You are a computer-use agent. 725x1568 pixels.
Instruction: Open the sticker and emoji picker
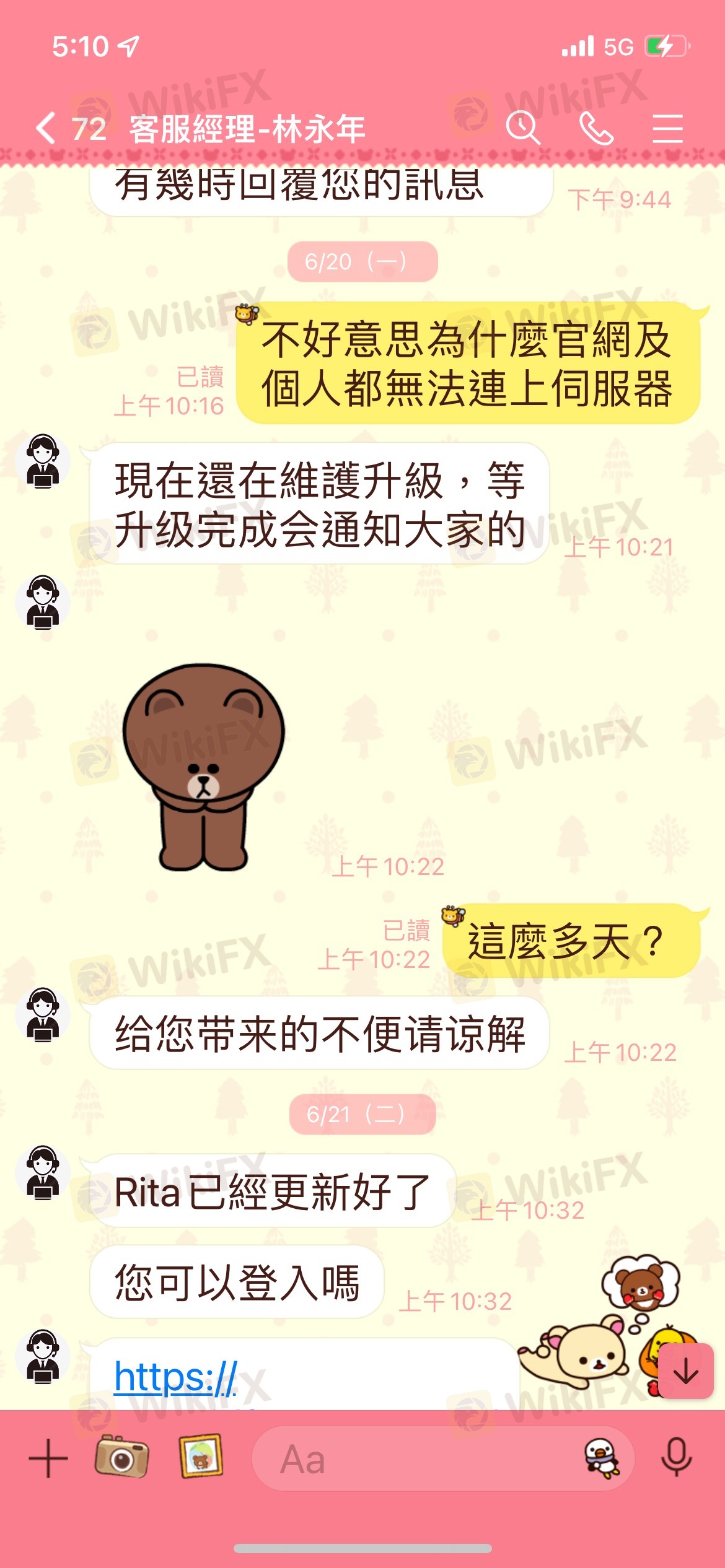(x=602, y=1458)
